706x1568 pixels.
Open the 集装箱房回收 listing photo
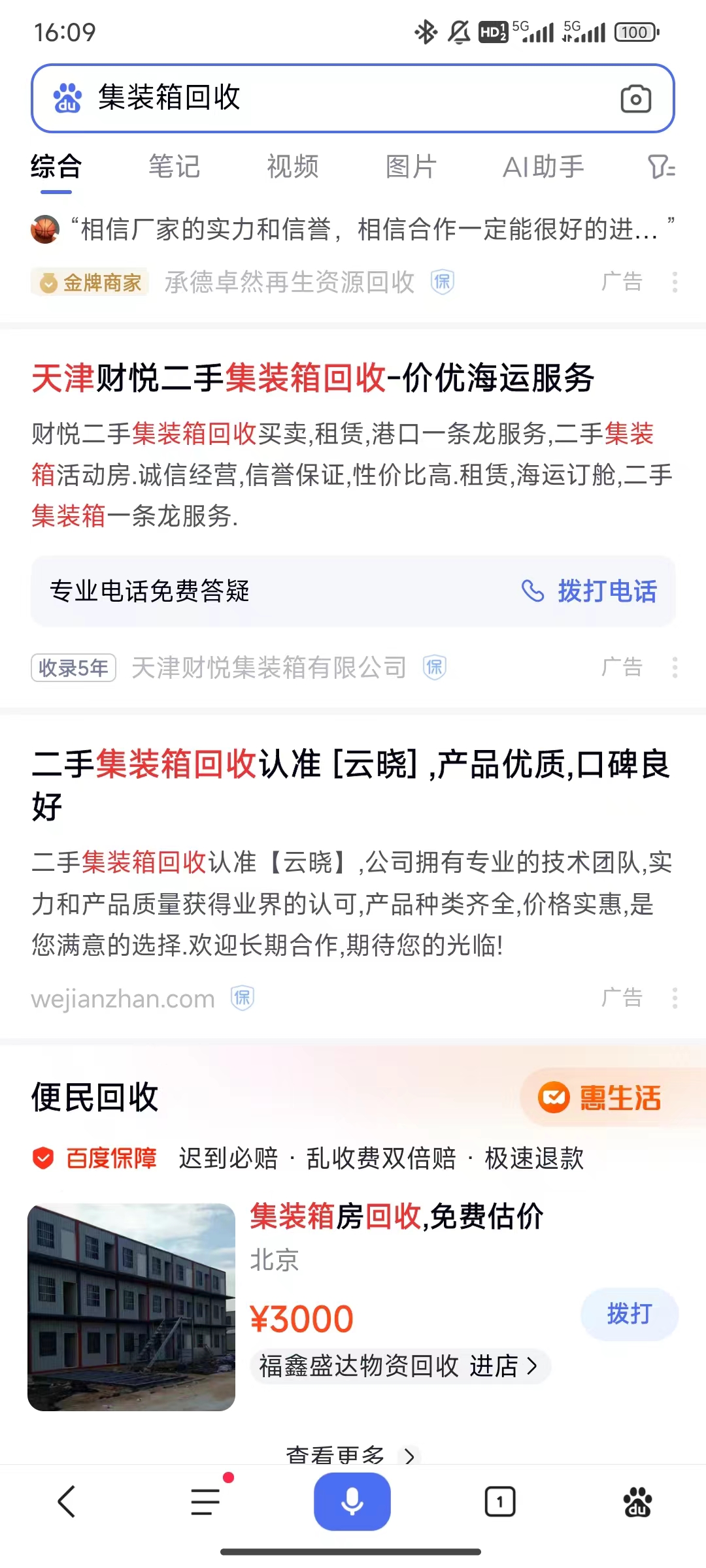[131, 1307]
